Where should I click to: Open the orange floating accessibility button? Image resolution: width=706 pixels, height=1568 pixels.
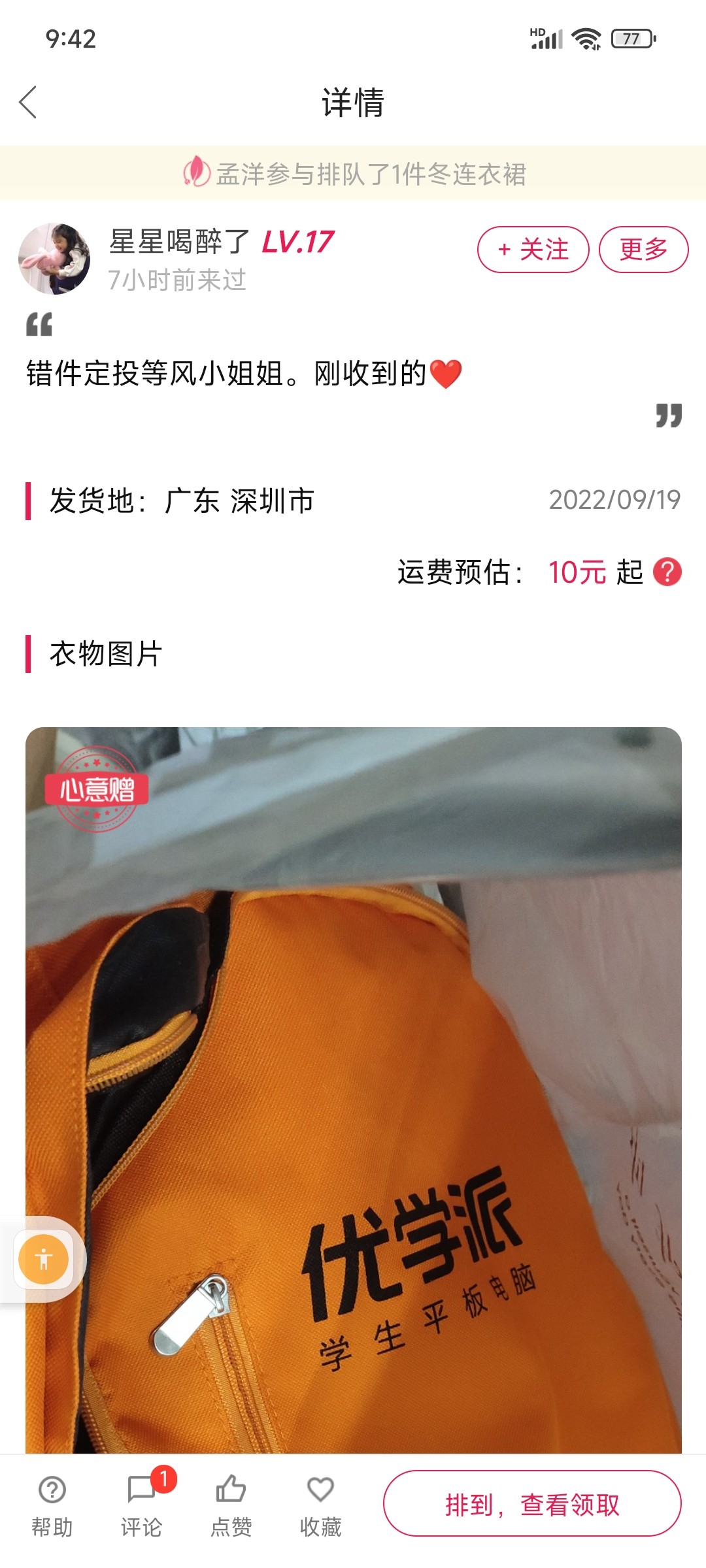(44, 1258)
